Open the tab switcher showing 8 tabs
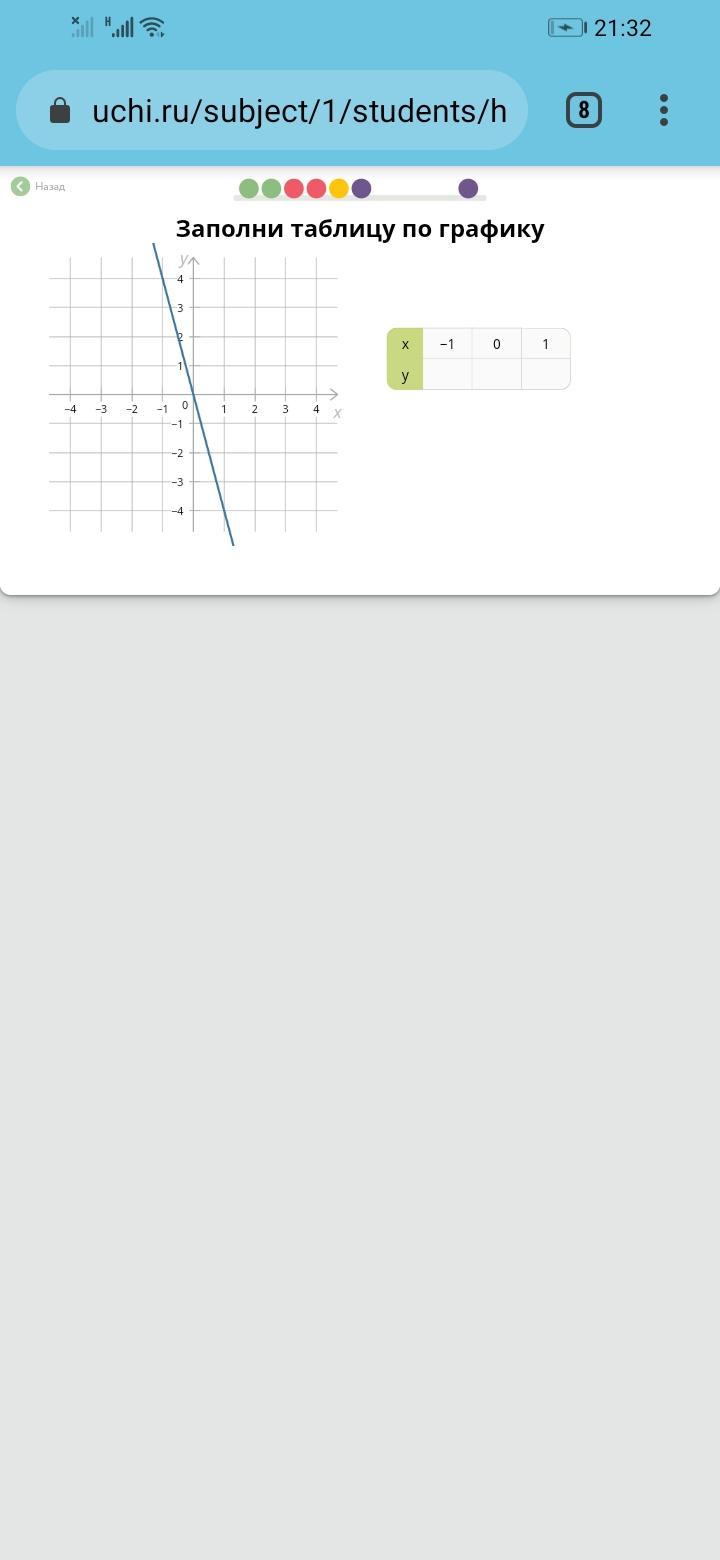The image size is (720, 1560). tap(584, 110)
